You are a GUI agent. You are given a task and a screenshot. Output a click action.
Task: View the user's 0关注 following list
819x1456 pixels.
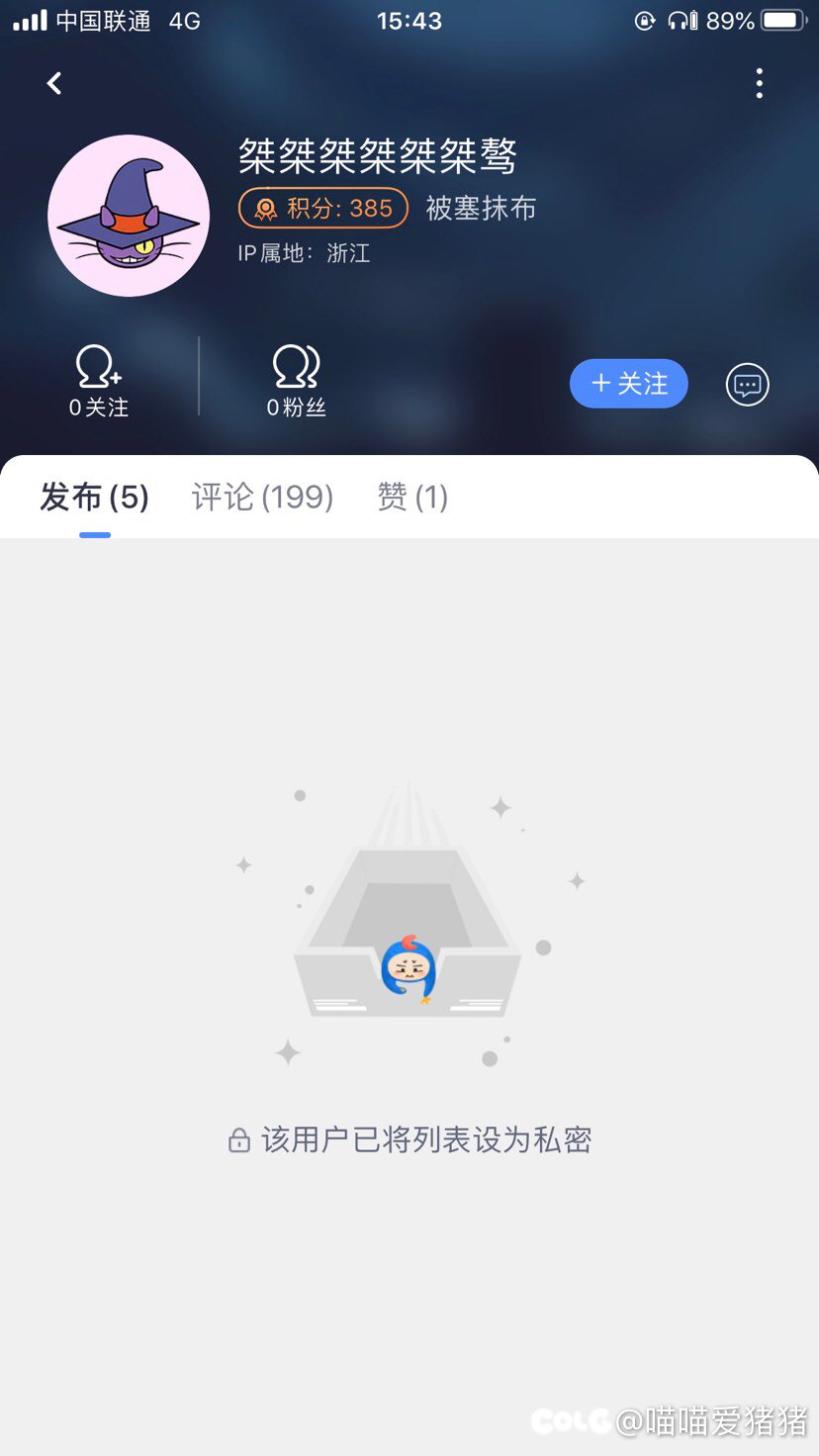[x=99, y=381]
